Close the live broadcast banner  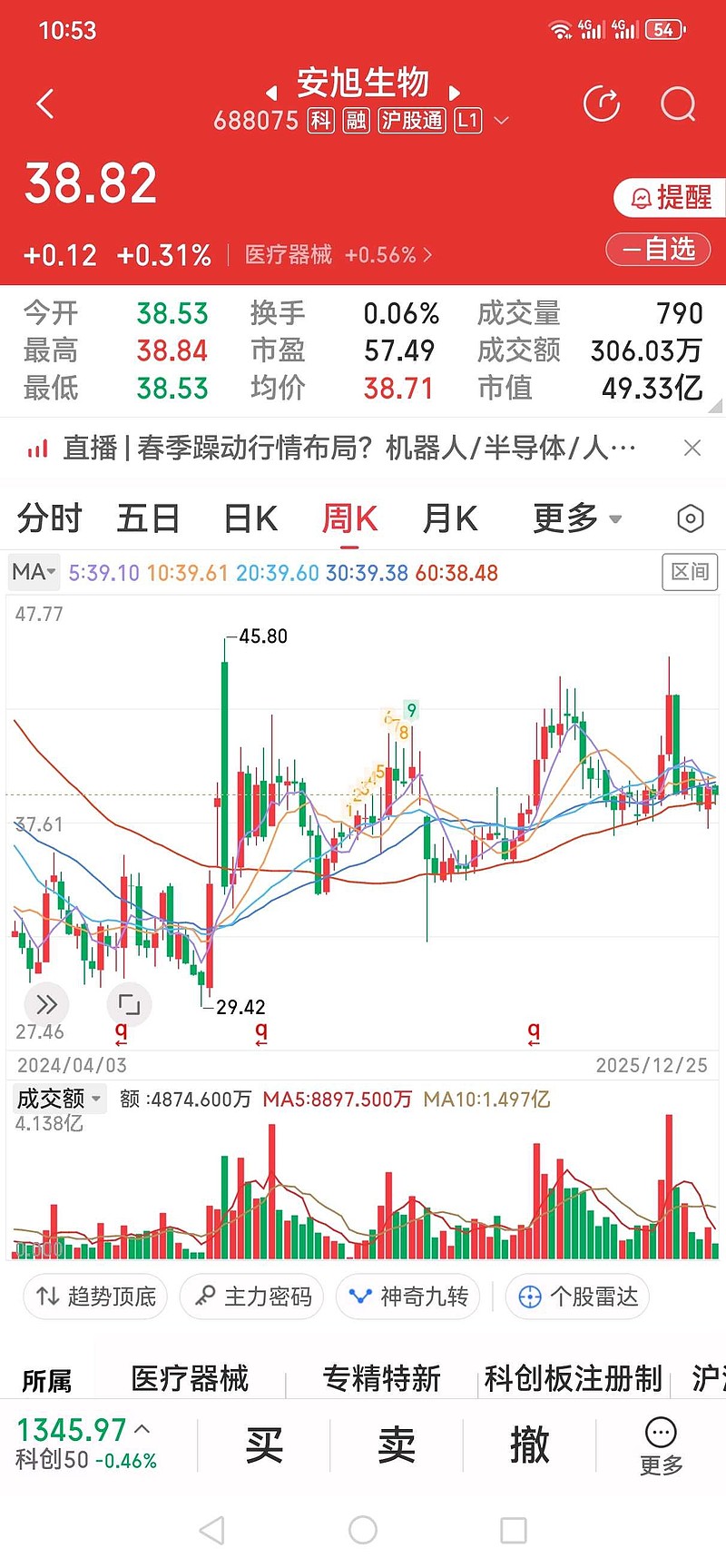pyautogui.click(x=692, y=448)
